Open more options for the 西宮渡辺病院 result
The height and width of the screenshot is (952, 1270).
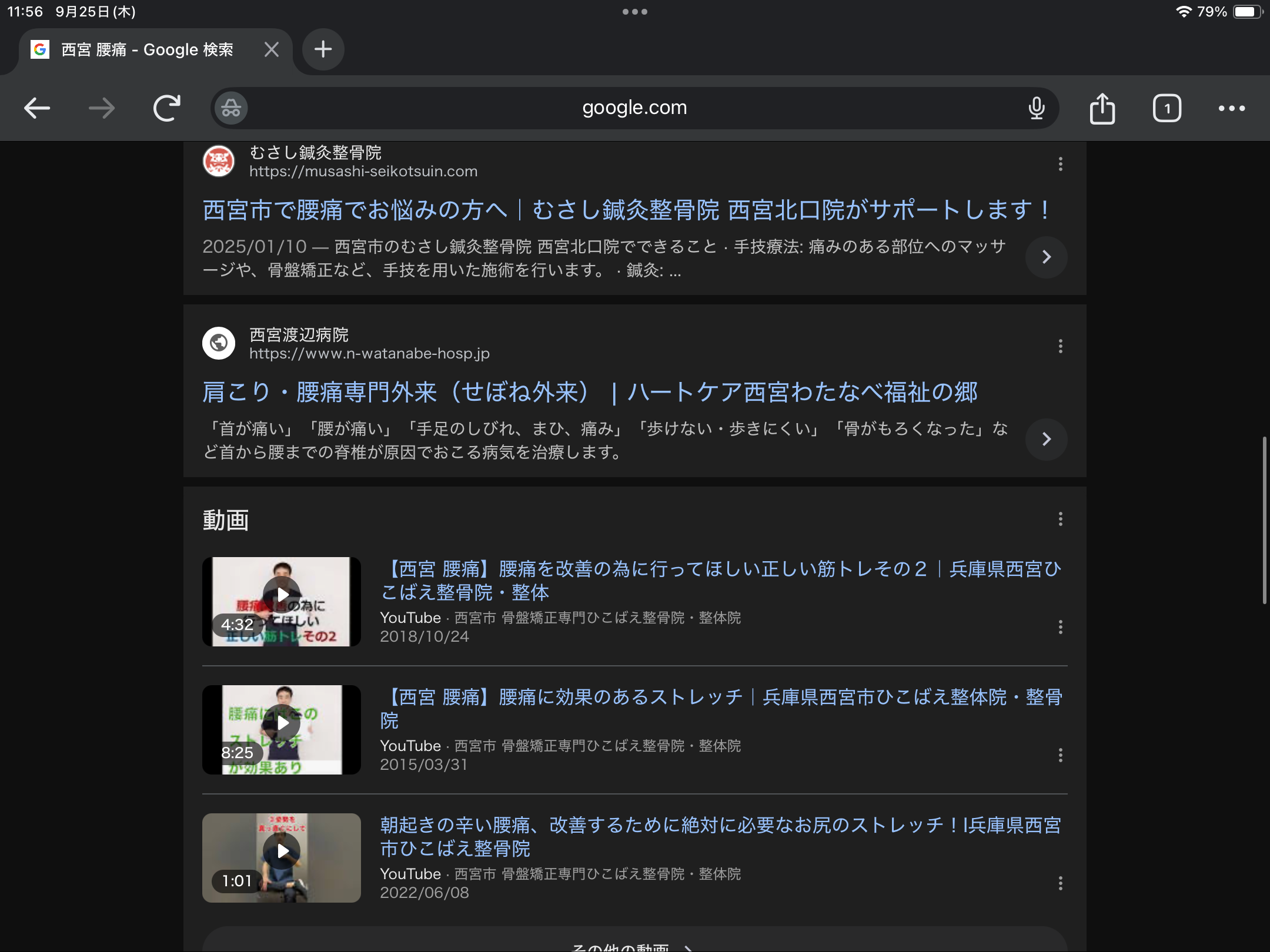(x=1060, y=346)
